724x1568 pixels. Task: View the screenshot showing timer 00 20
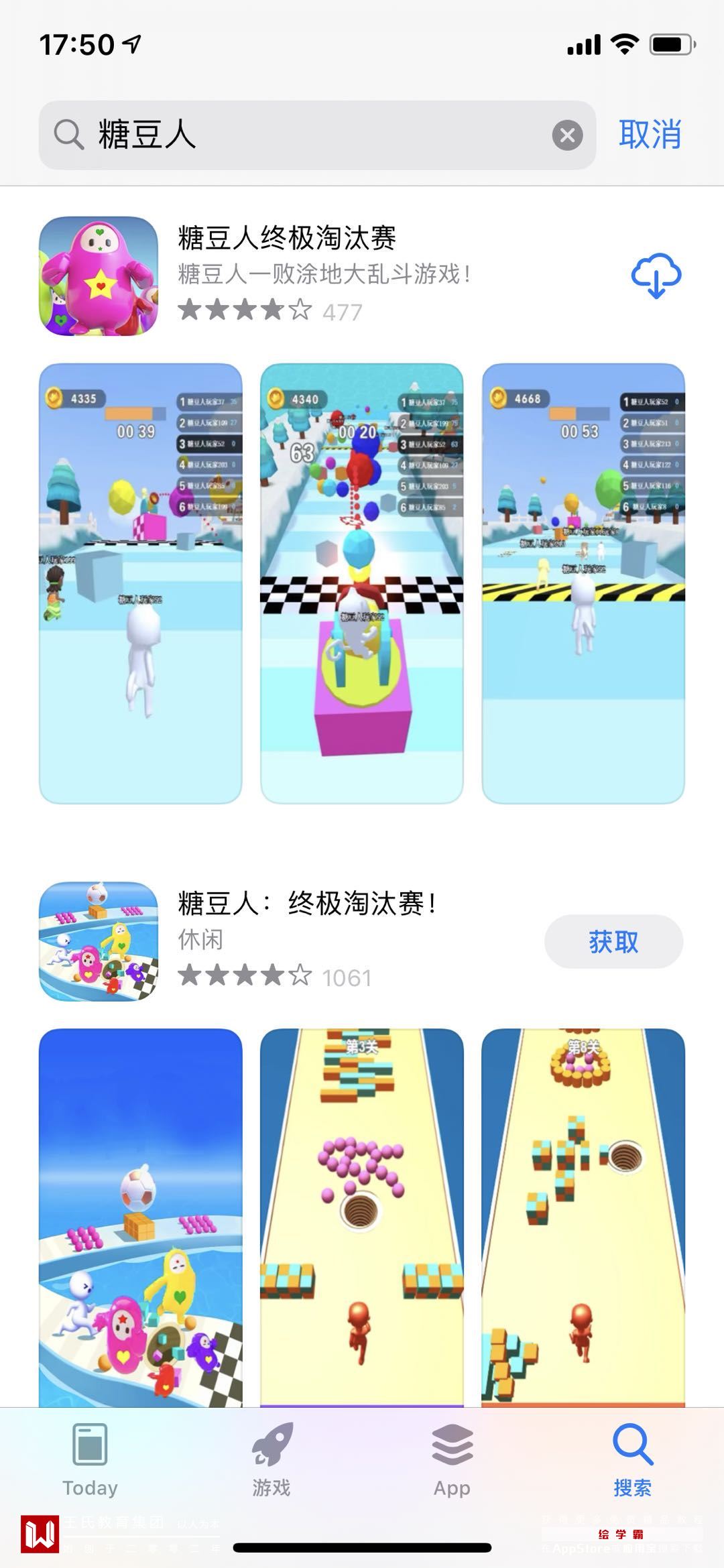click(x=362, y=583)
